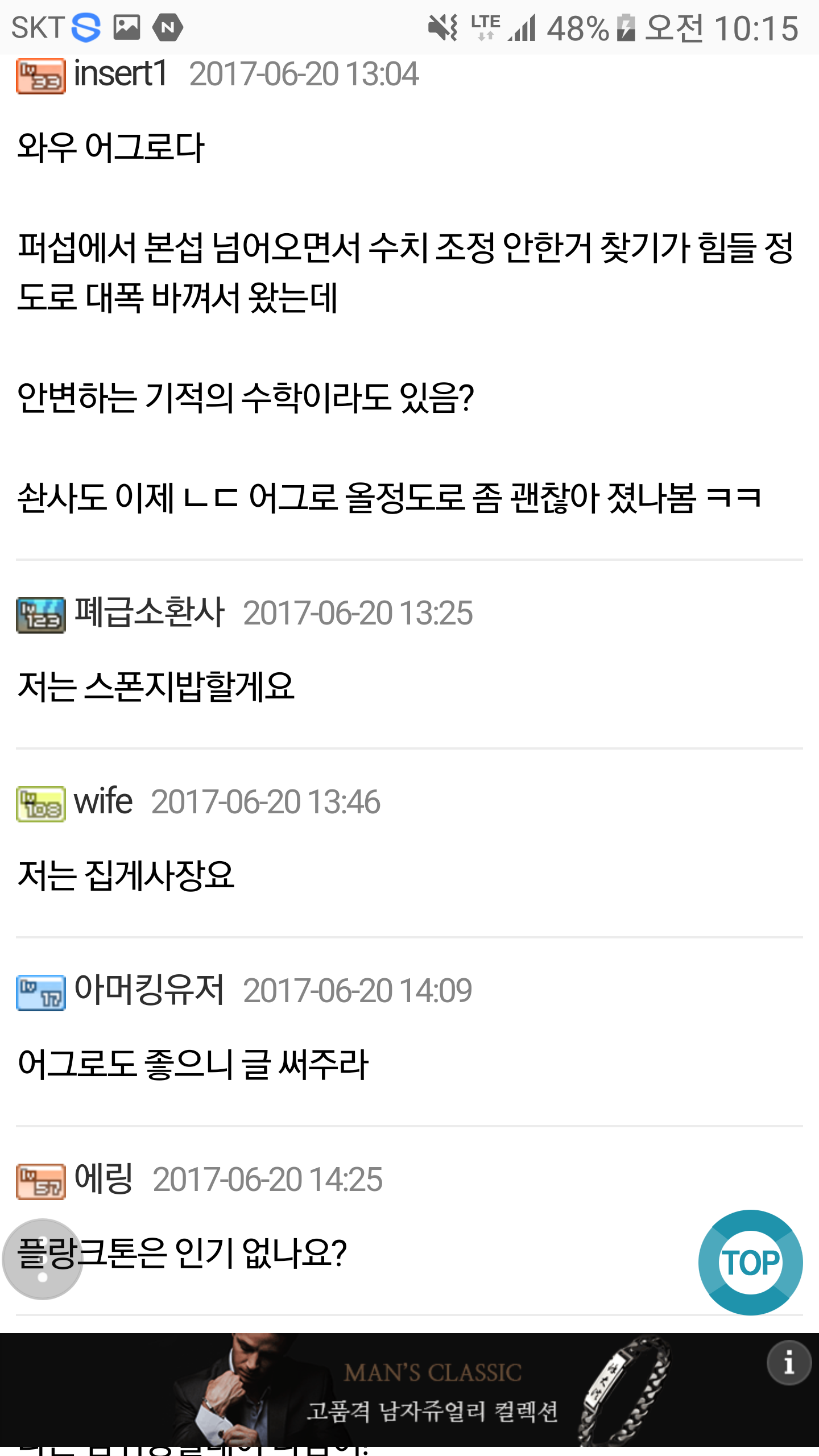Viewport: 819px width, 1456px height.
Task: Tap the floating gray assistive button
Action: tap(43, 1259)
